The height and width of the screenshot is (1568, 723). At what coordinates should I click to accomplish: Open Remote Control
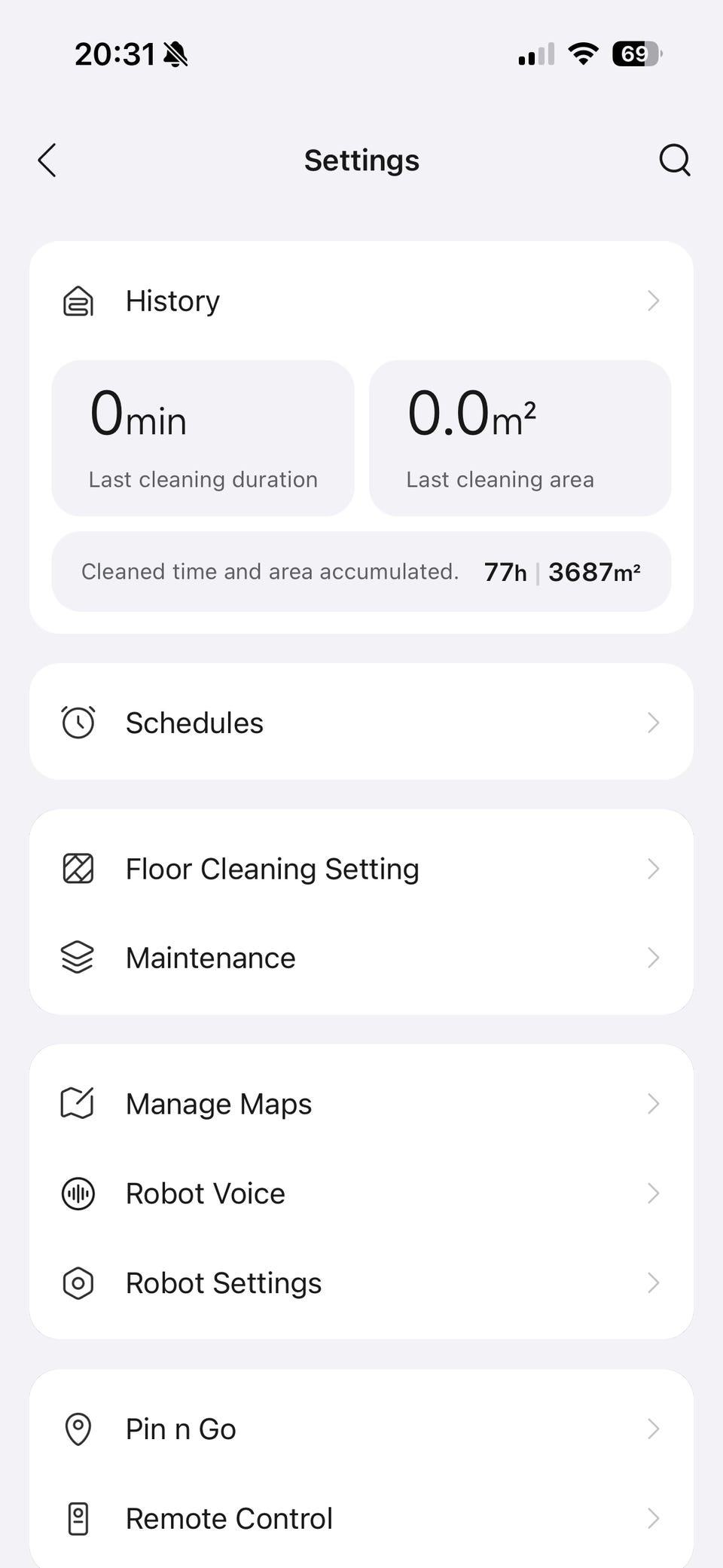(x=361, y=1518)
